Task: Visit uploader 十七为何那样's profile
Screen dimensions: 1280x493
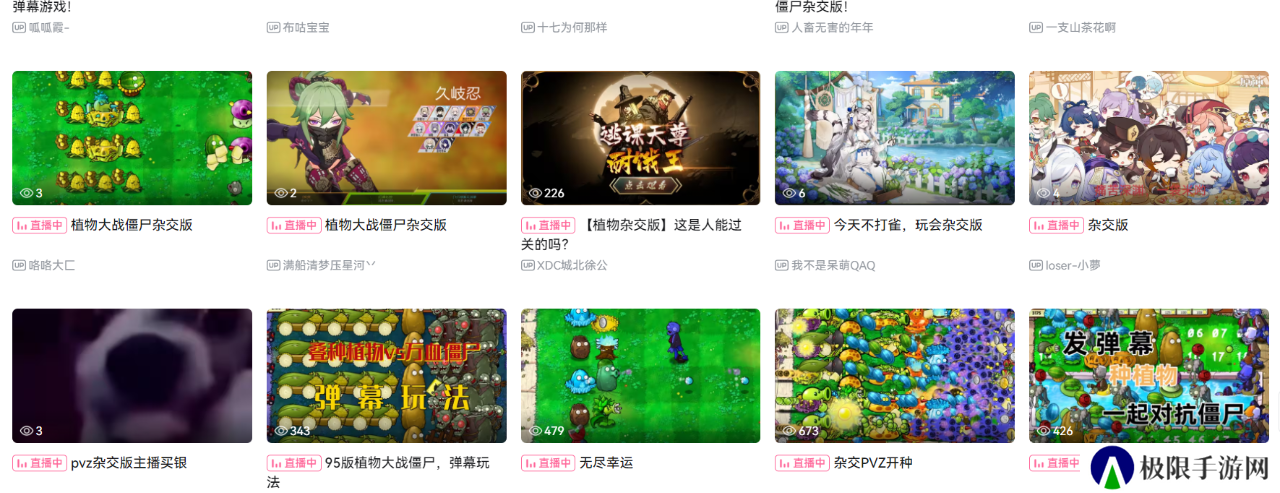Action: 572,27
